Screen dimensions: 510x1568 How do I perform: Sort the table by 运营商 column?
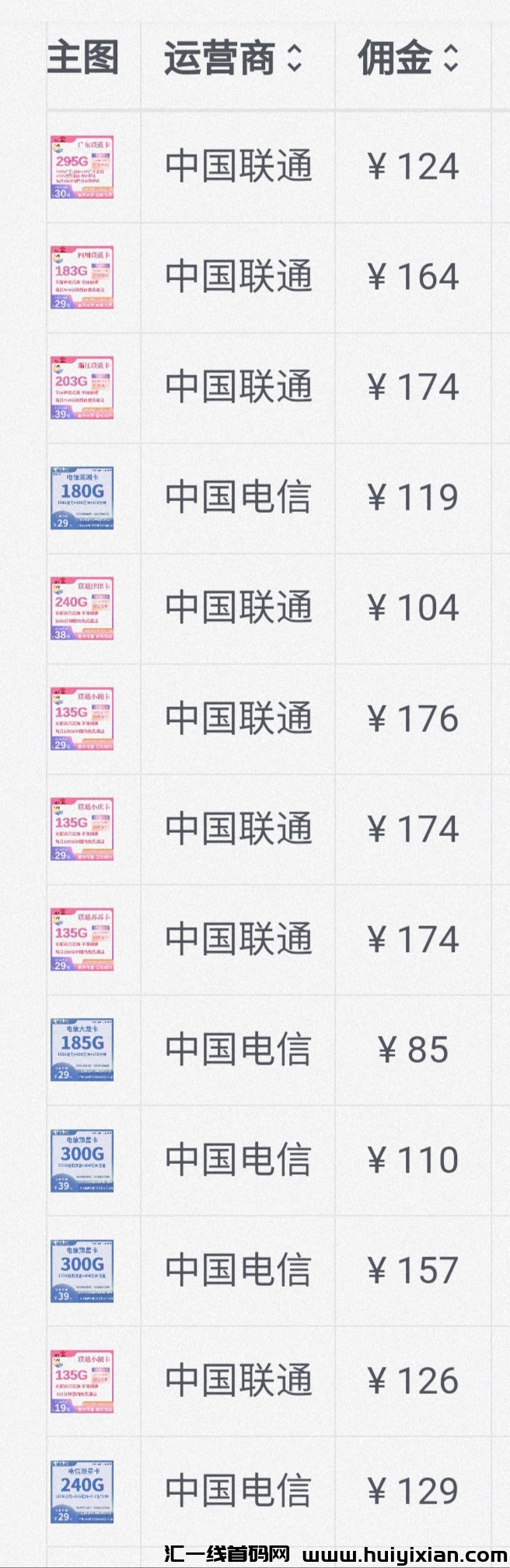point(294,58)
